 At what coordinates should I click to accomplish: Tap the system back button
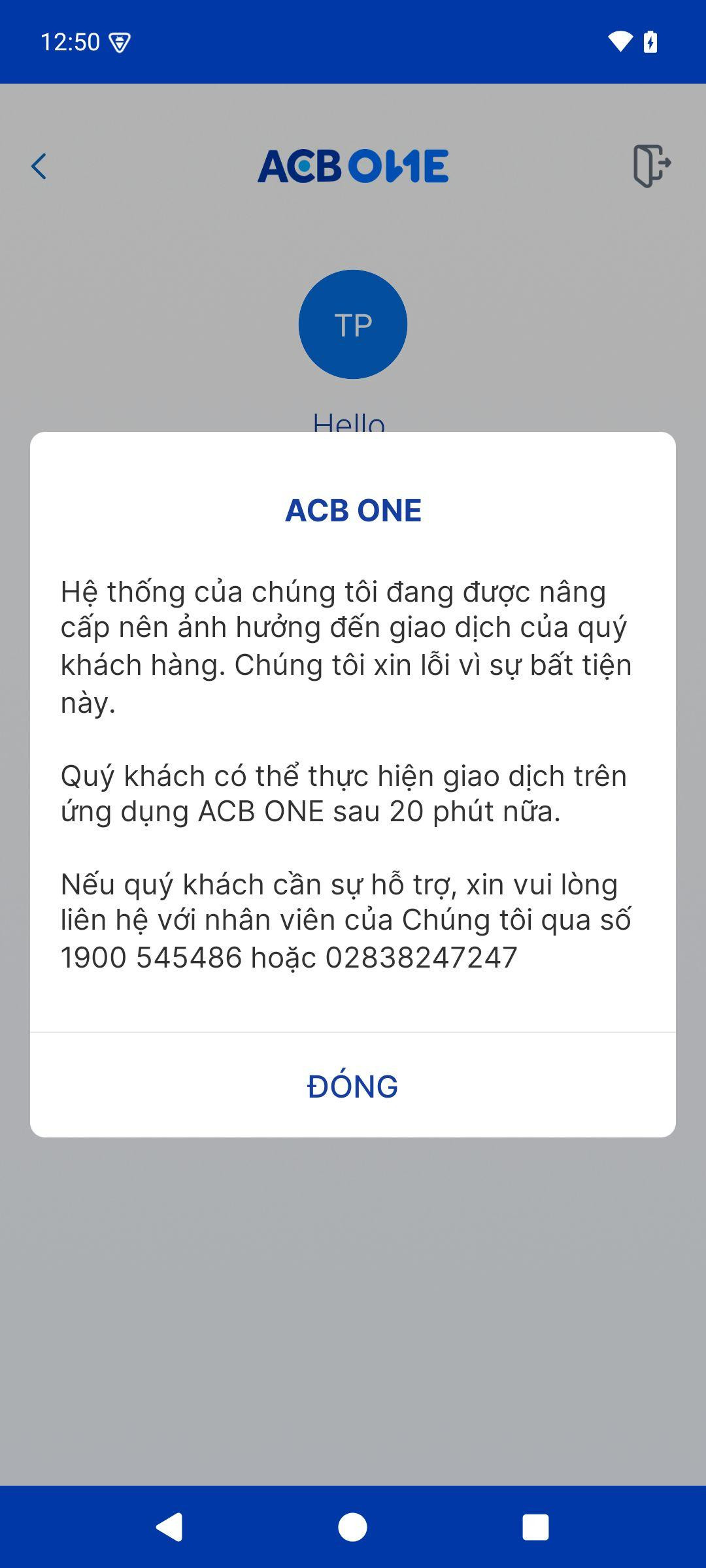169,1527
